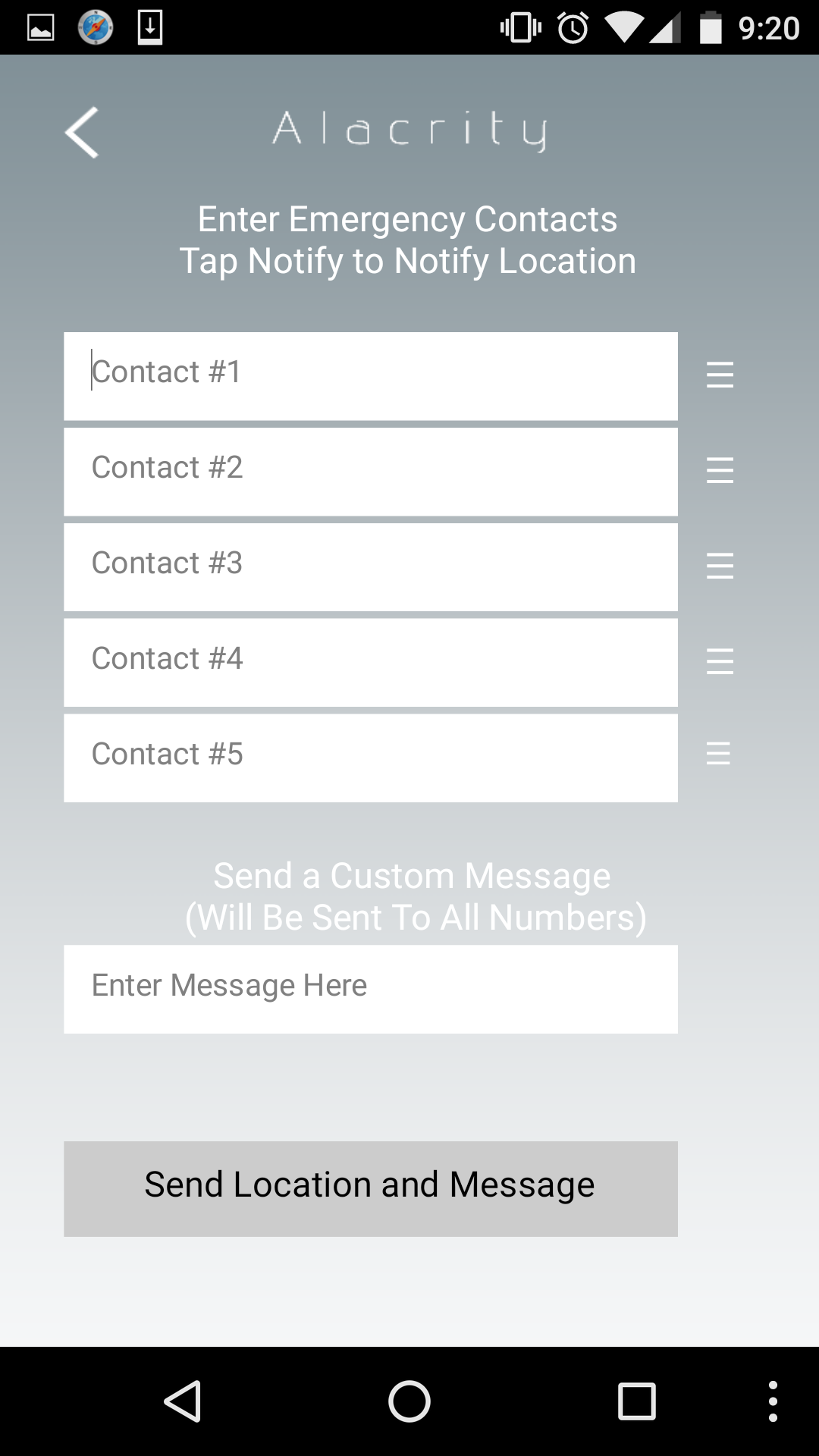The height and width of the screenshot is (1456, 819).
Task: Select the Contact #5 input box
Action: pos(371,758)
